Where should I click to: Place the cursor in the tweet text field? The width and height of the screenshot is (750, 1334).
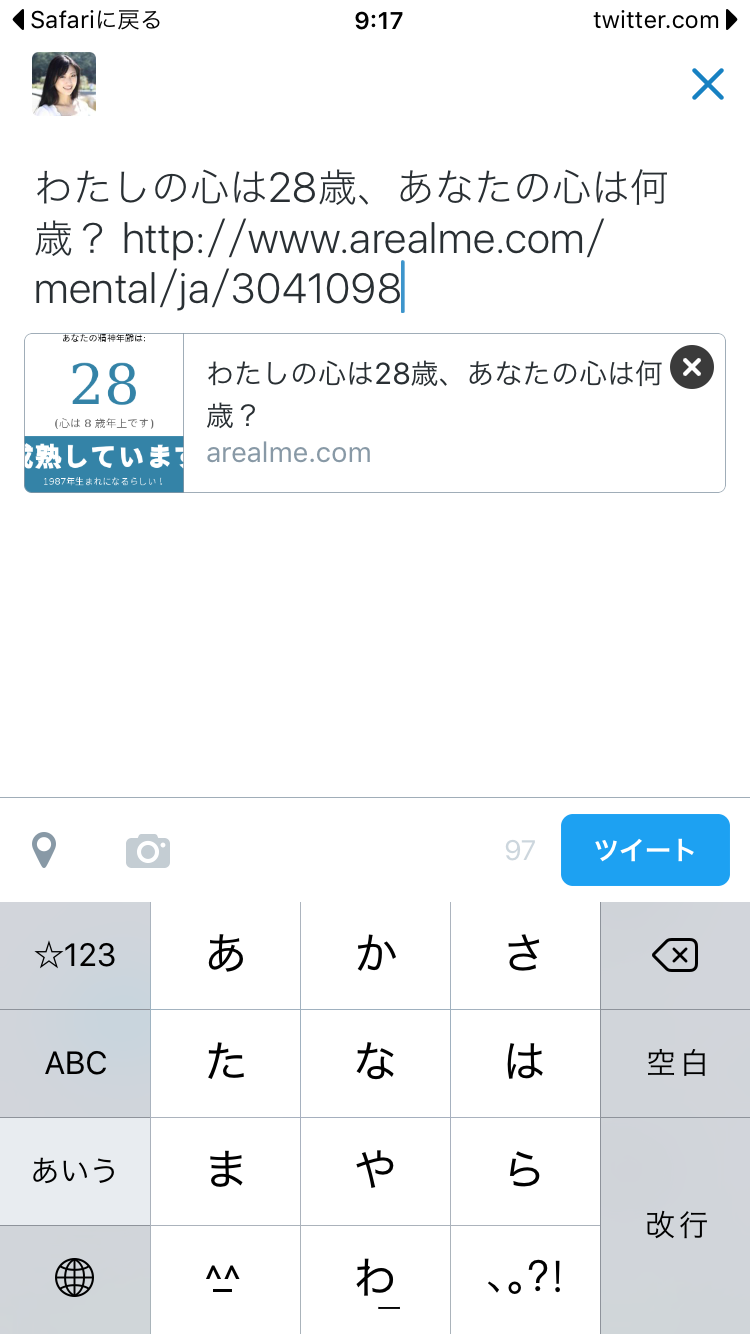pyautogui.click(x=350, y=240)
